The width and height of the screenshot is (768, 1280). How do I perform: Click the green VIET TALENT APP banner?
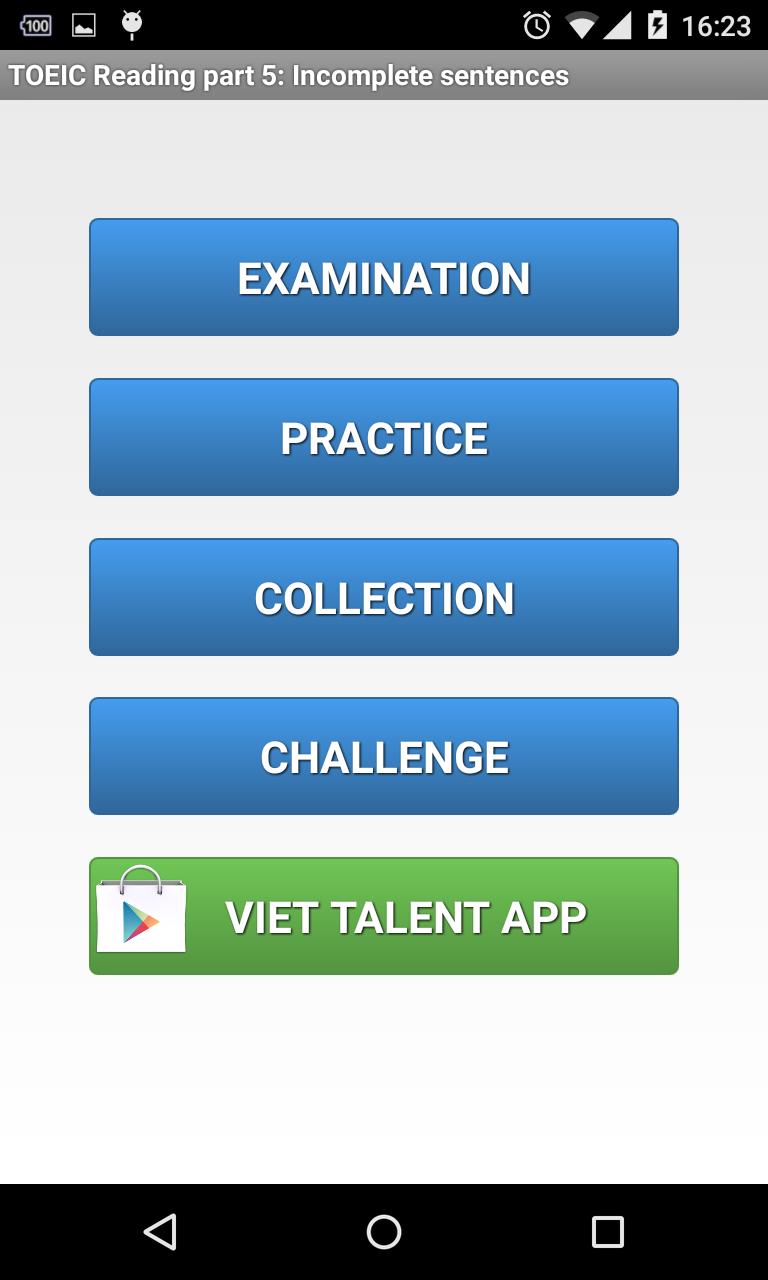coord(384,915)
